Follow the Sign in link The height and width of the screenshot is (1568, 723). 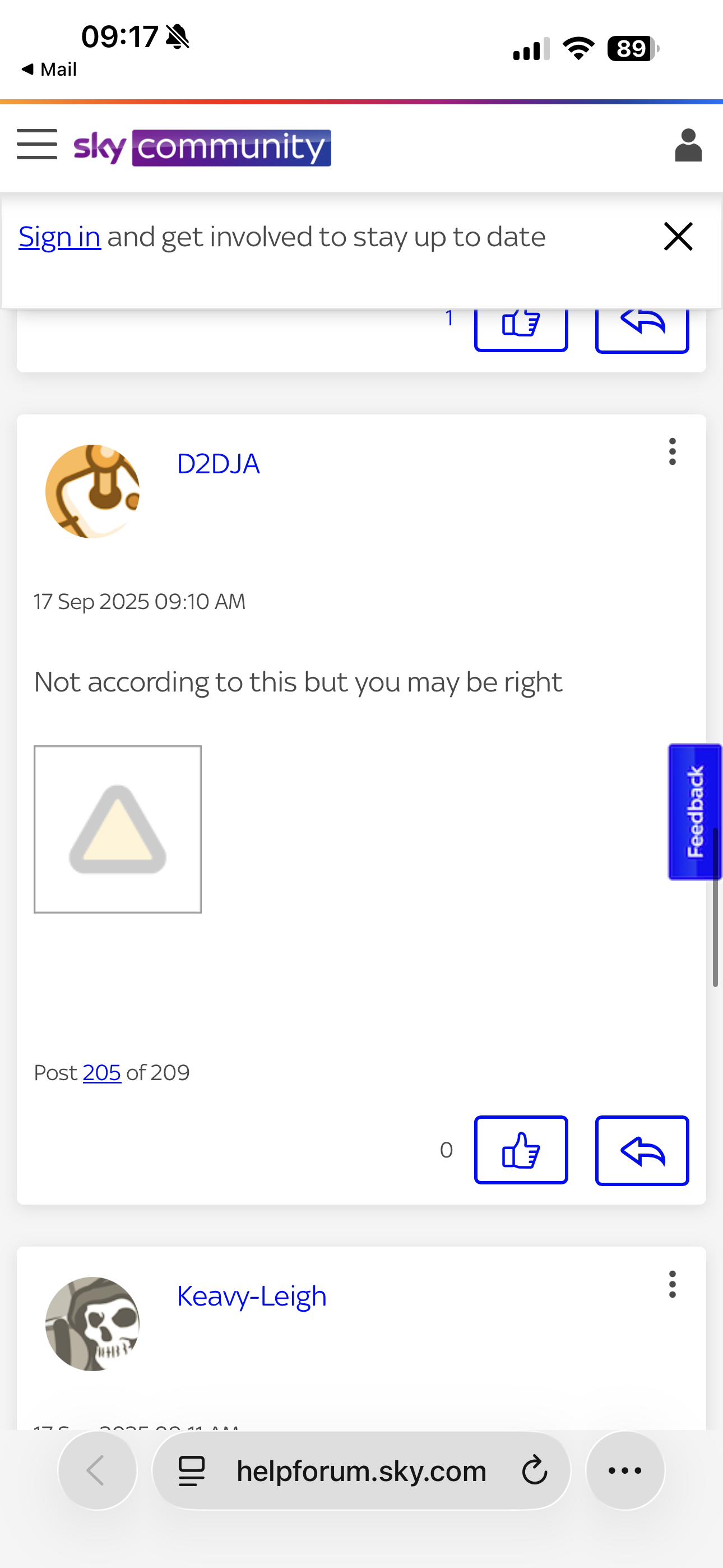[59, 237]
